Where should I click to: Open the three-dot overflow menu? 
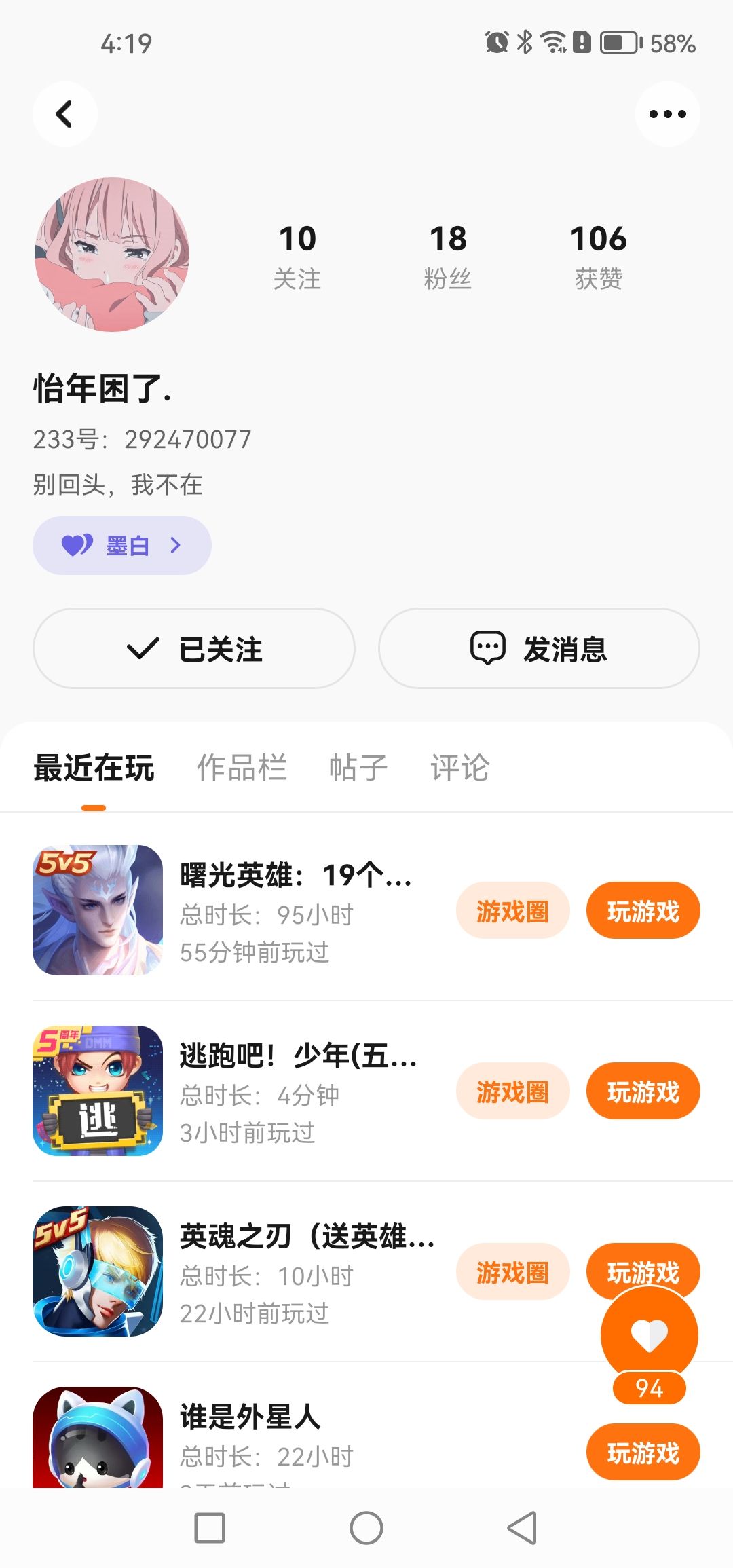tap(667, 114)
